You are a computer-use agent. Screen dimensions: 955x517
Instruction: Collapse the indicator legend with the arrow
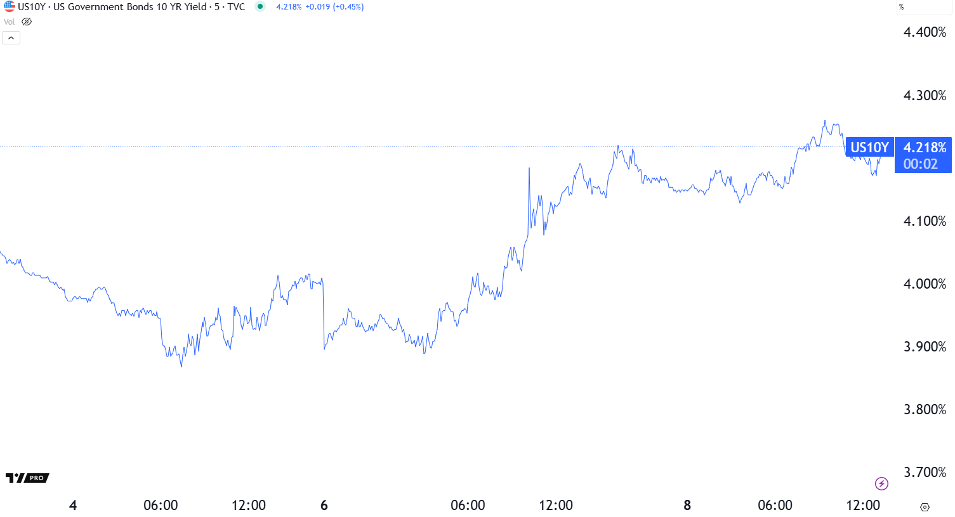click(x=12, y=38)
